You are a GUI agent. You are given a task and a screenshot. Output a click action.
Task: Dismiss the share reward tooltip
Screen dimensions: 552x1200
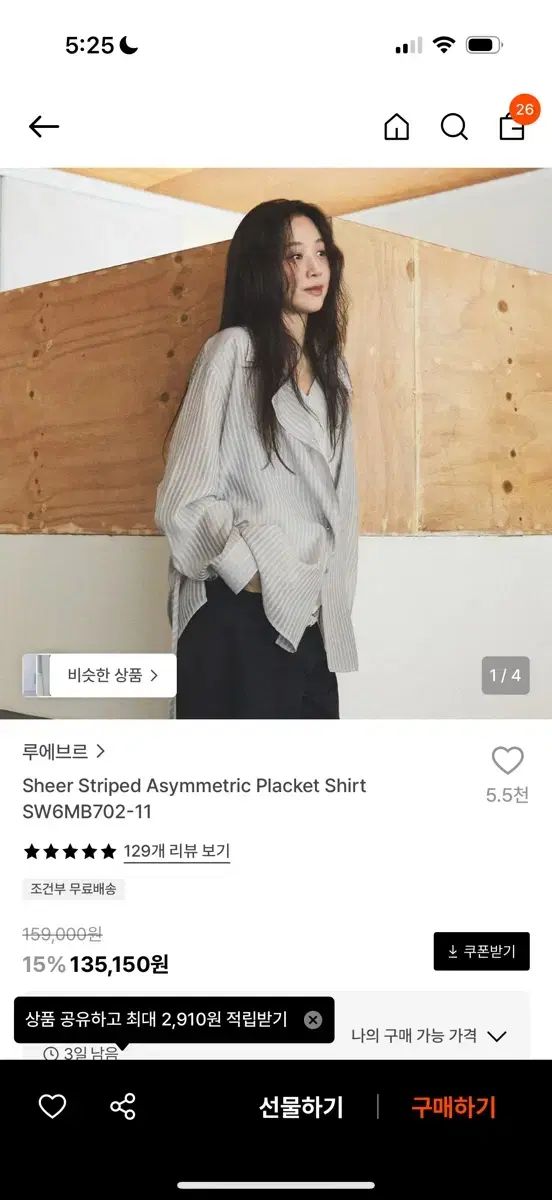(x=313, y=1020)
